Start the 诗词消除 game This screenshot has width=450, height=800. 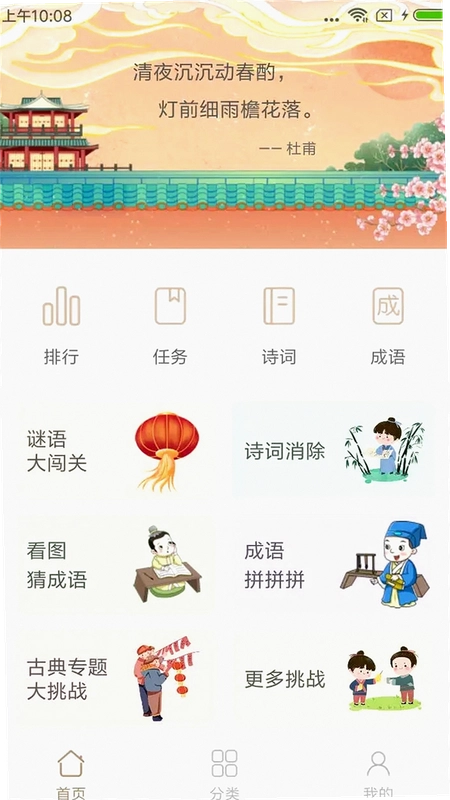click(x=334, y=450)
